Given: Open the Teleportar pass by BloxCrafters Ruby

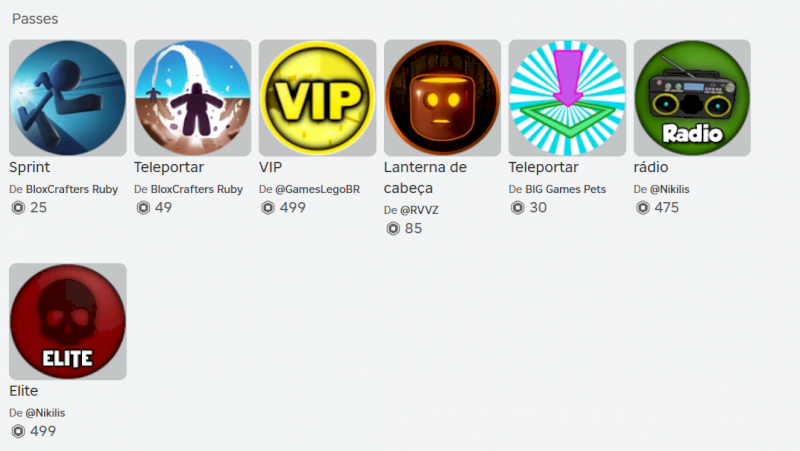Looking at the screenshot, I should [192, 98].
